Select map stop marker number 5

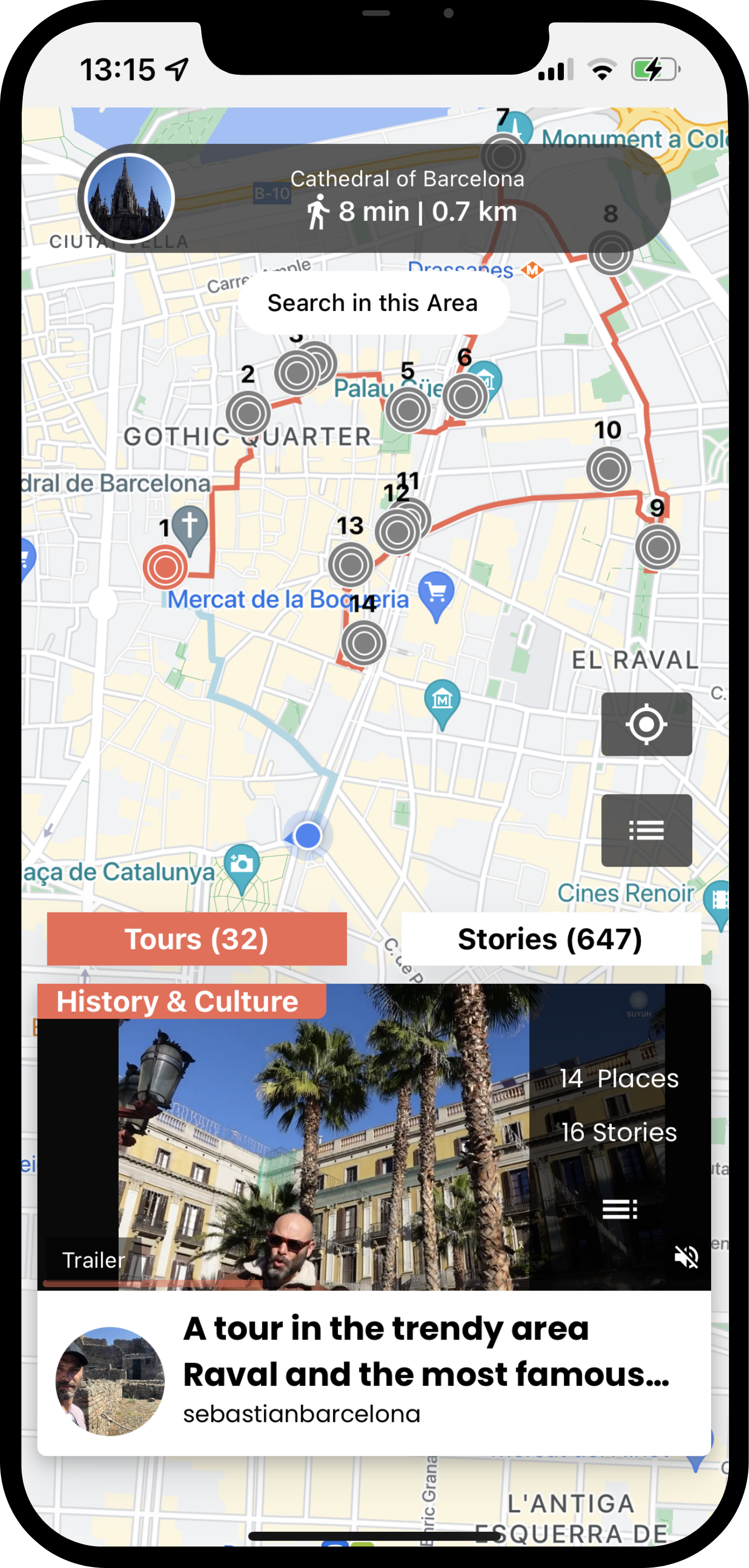click(408, 410)
